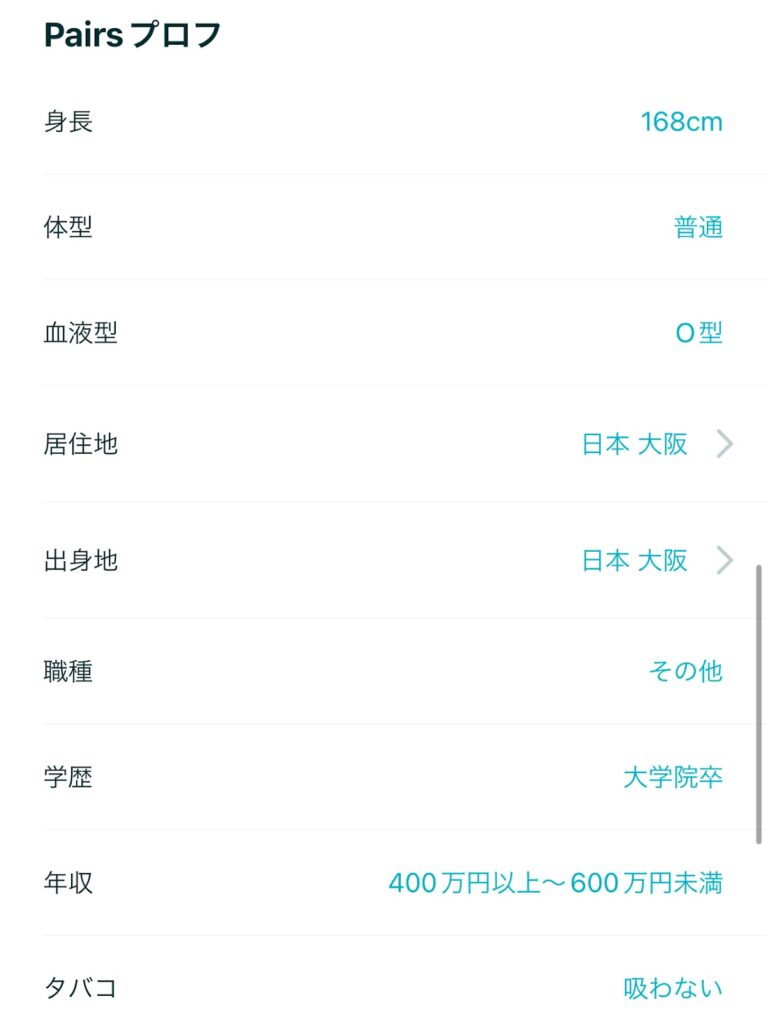This screenshot has height=1024, width=767.
Task: Update the 年収 income range
Action: pos(555,883)
